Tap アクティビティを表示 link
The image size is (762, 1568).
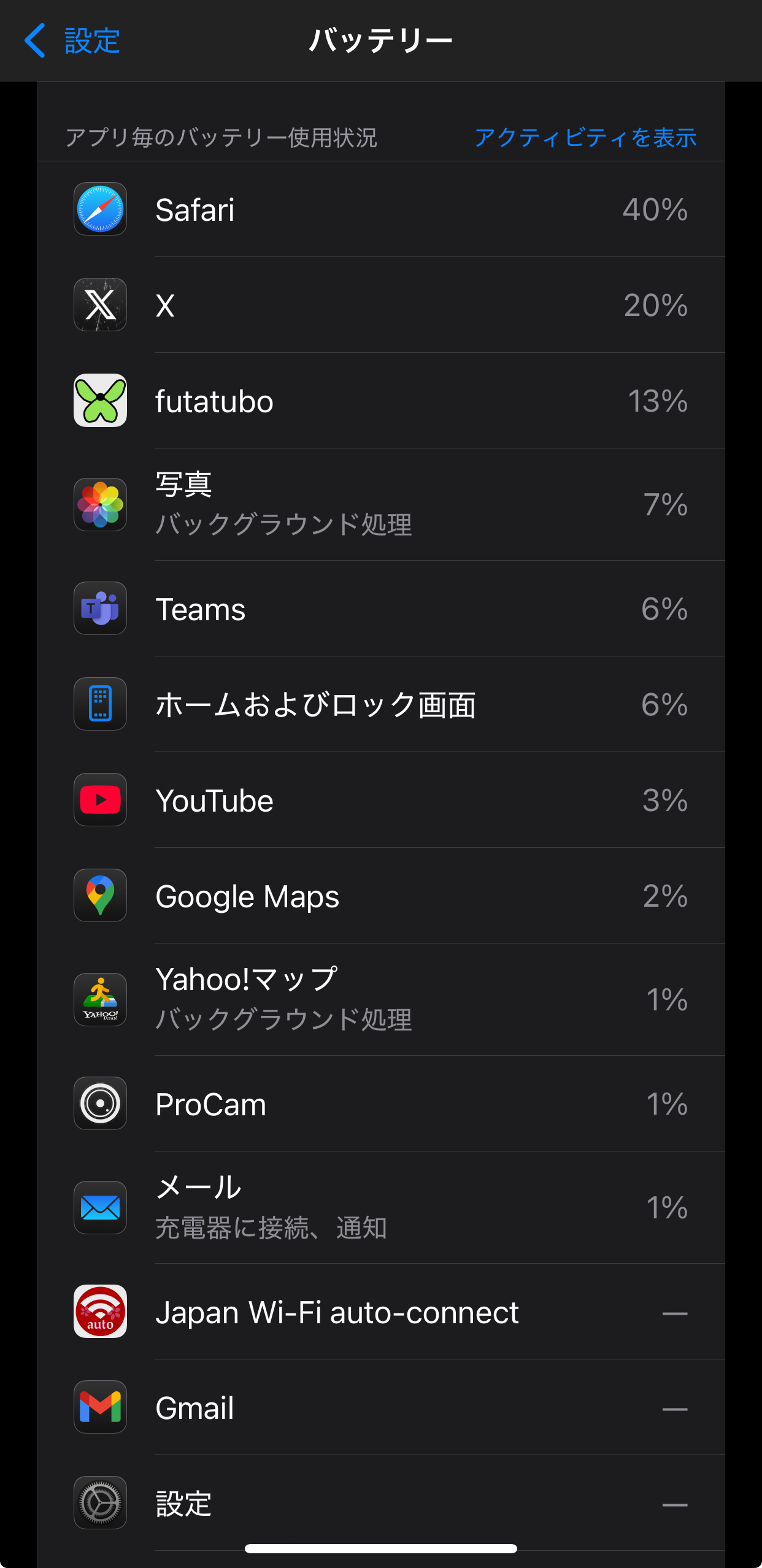point(585,137)
